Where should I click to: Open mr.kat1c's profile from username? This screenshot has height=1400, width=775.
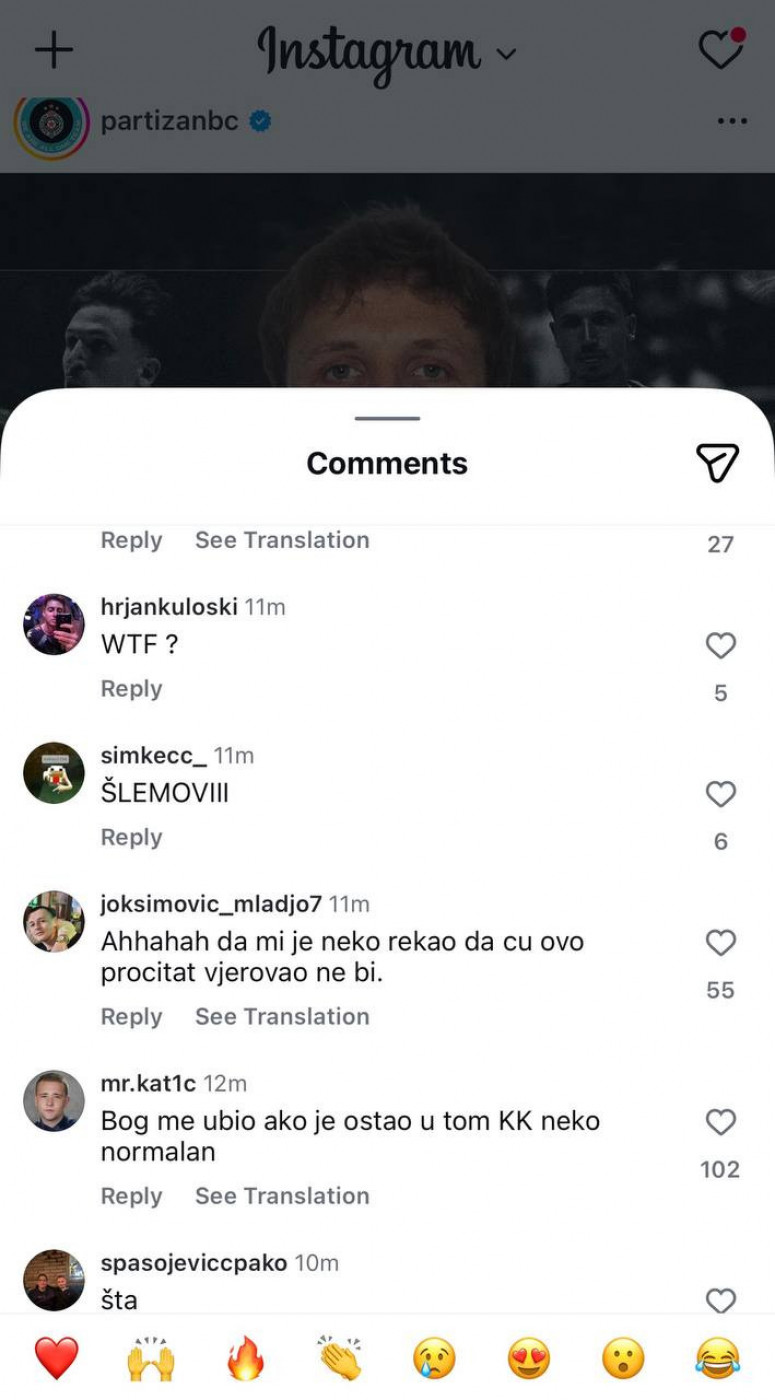[149, 1084]
